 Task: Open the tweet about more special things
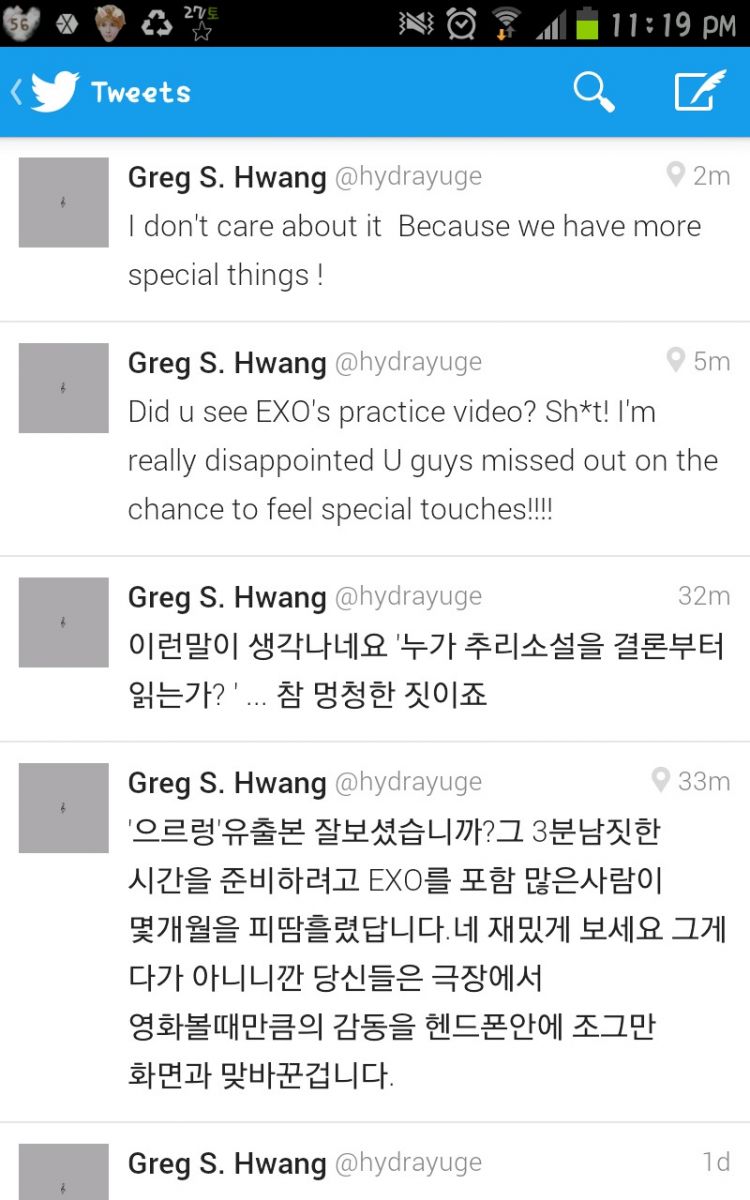pyautogui.click(x=375, y=230)
